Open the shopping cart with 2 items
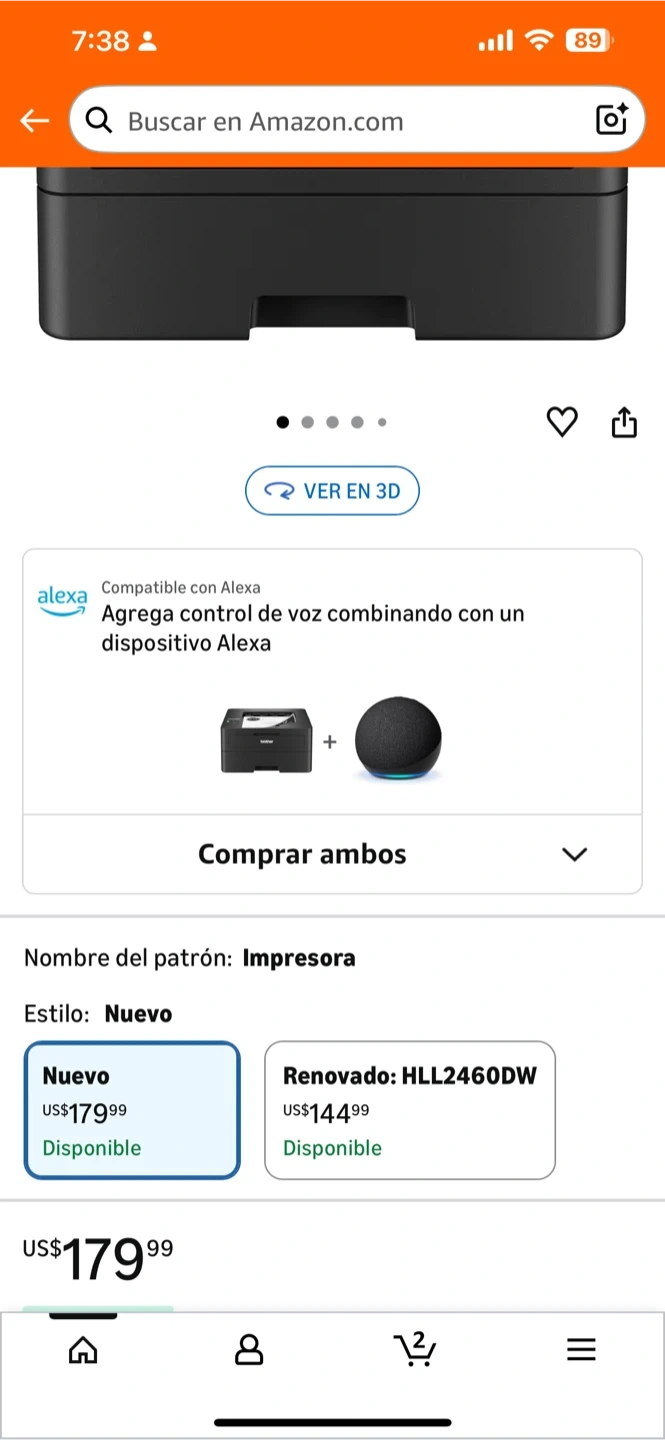Screen dimensions: 665x1440 pos(414,1349)
